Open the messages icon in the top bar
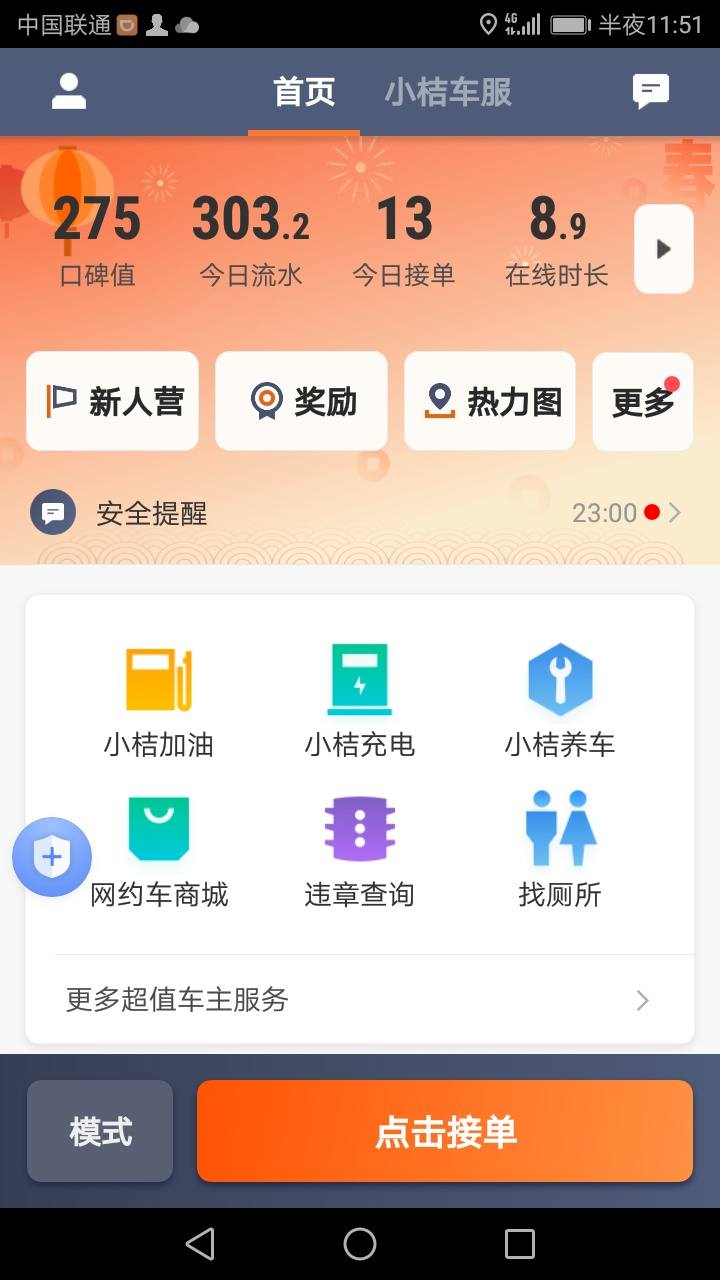The image size is (720, 1280). (x=650, y=92)
